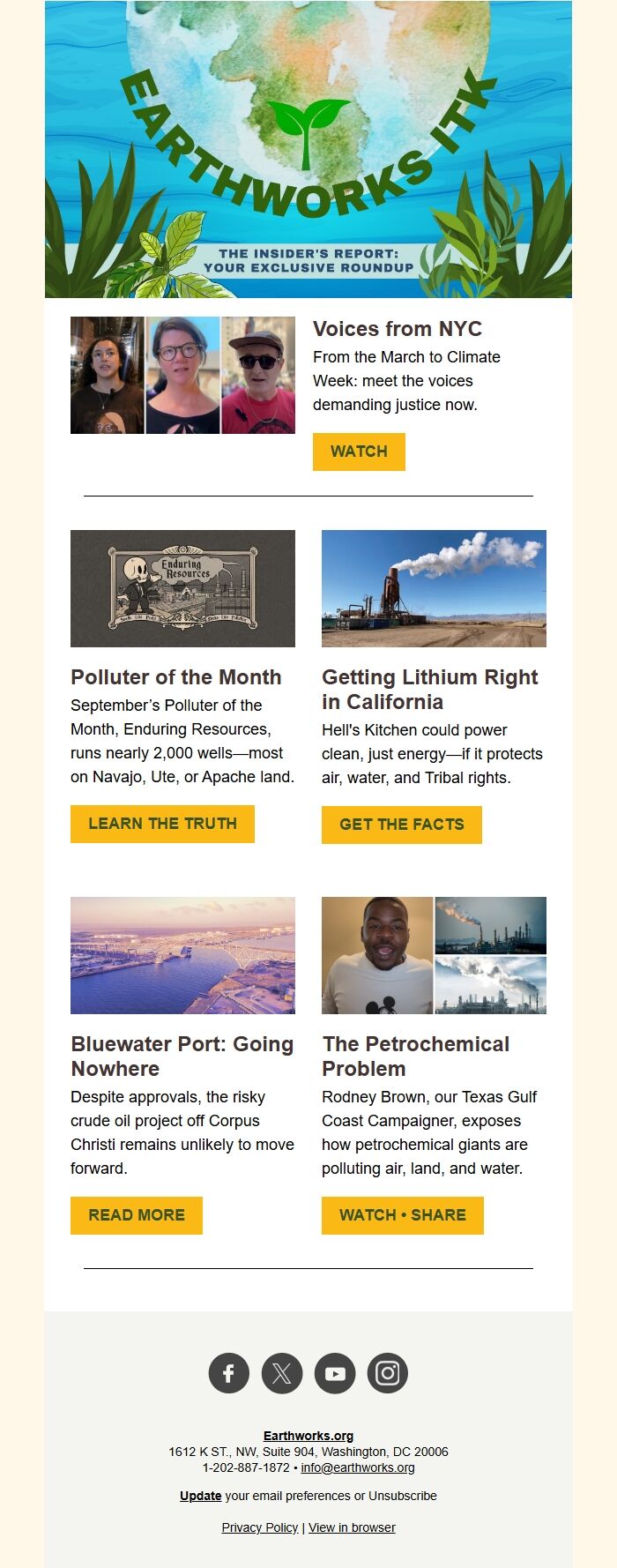
Task: Open the Earthworks.org link
Action: [308, 1436]
